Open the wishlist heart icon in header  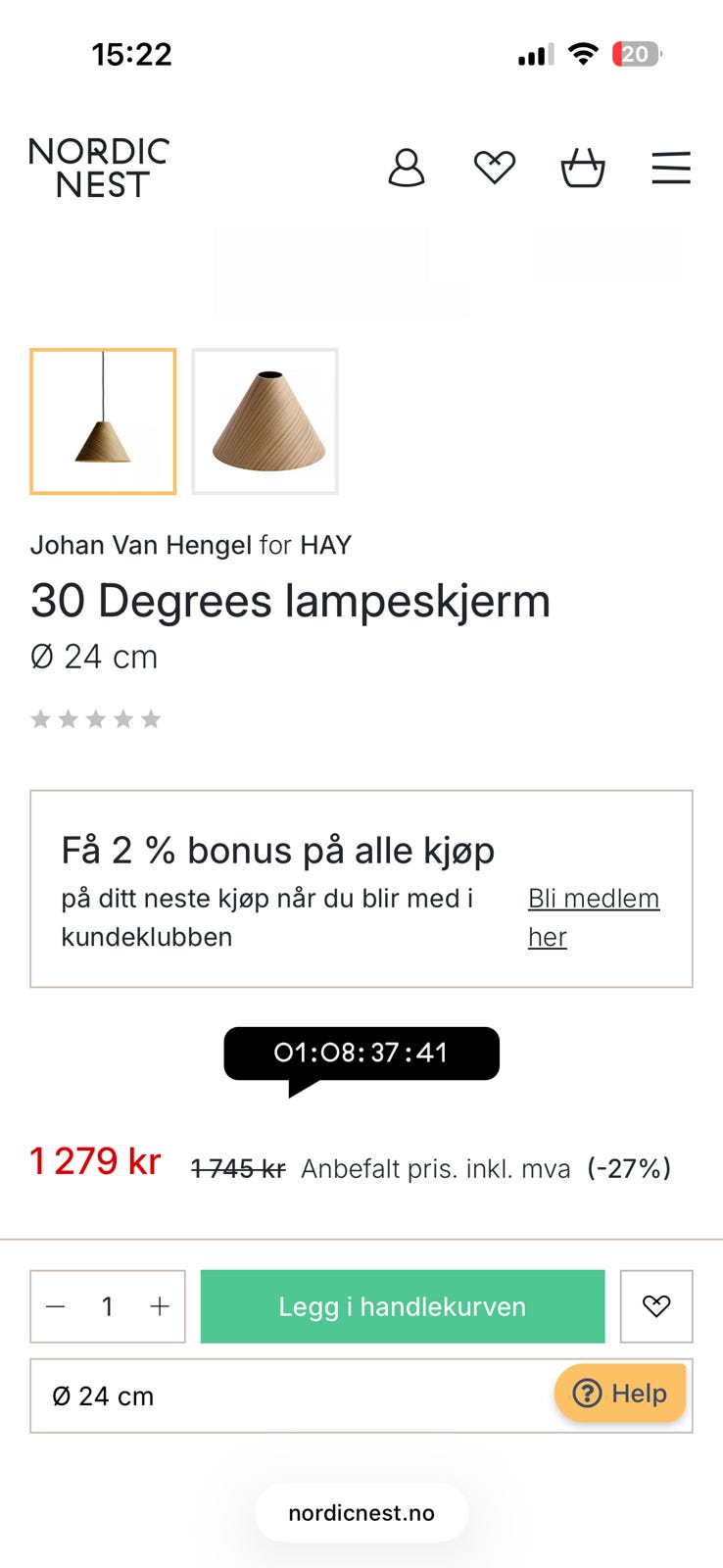[x=495, y=167]
